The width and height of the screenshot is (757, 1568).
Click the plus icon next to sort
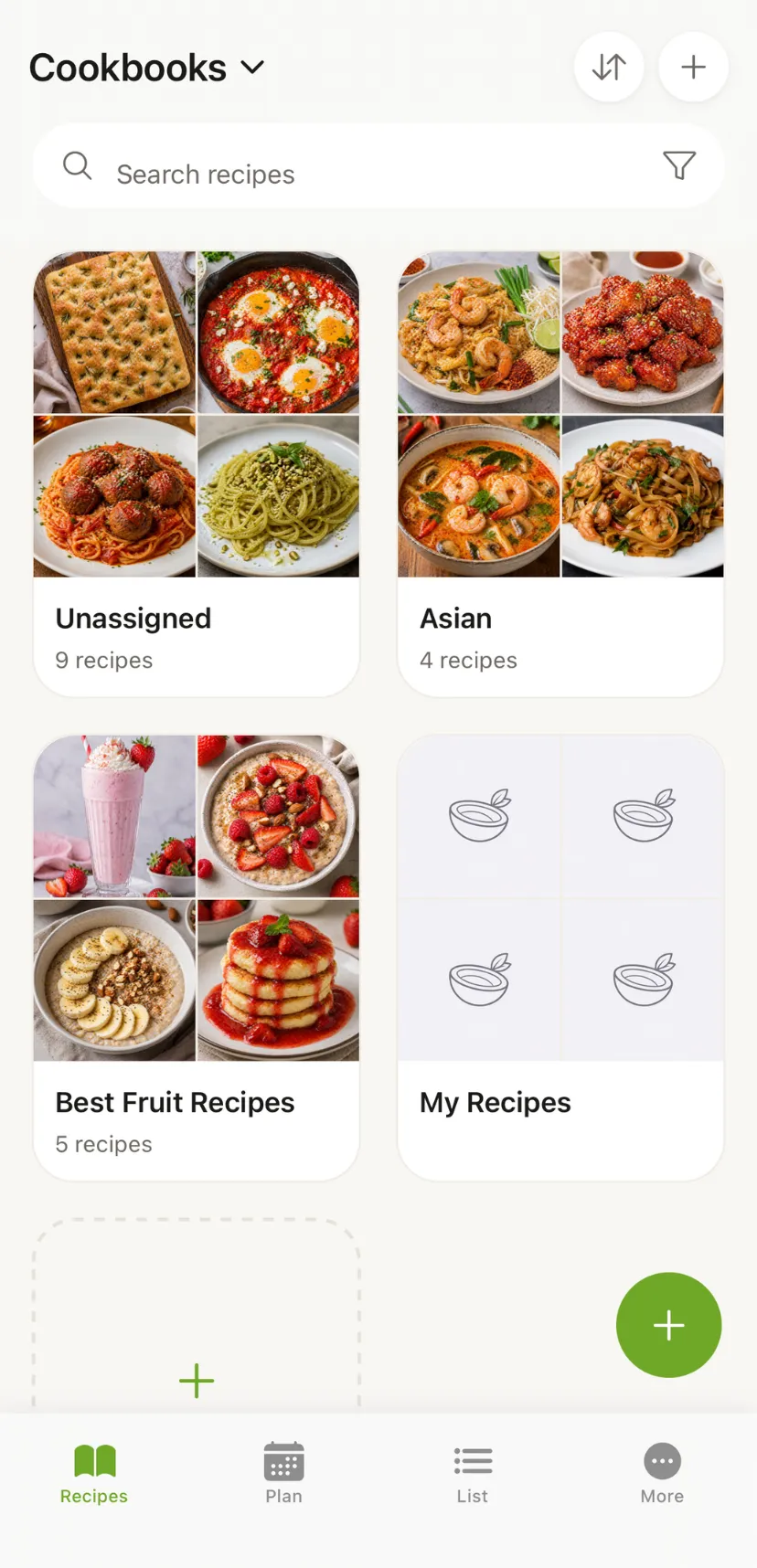coord(692,66)
